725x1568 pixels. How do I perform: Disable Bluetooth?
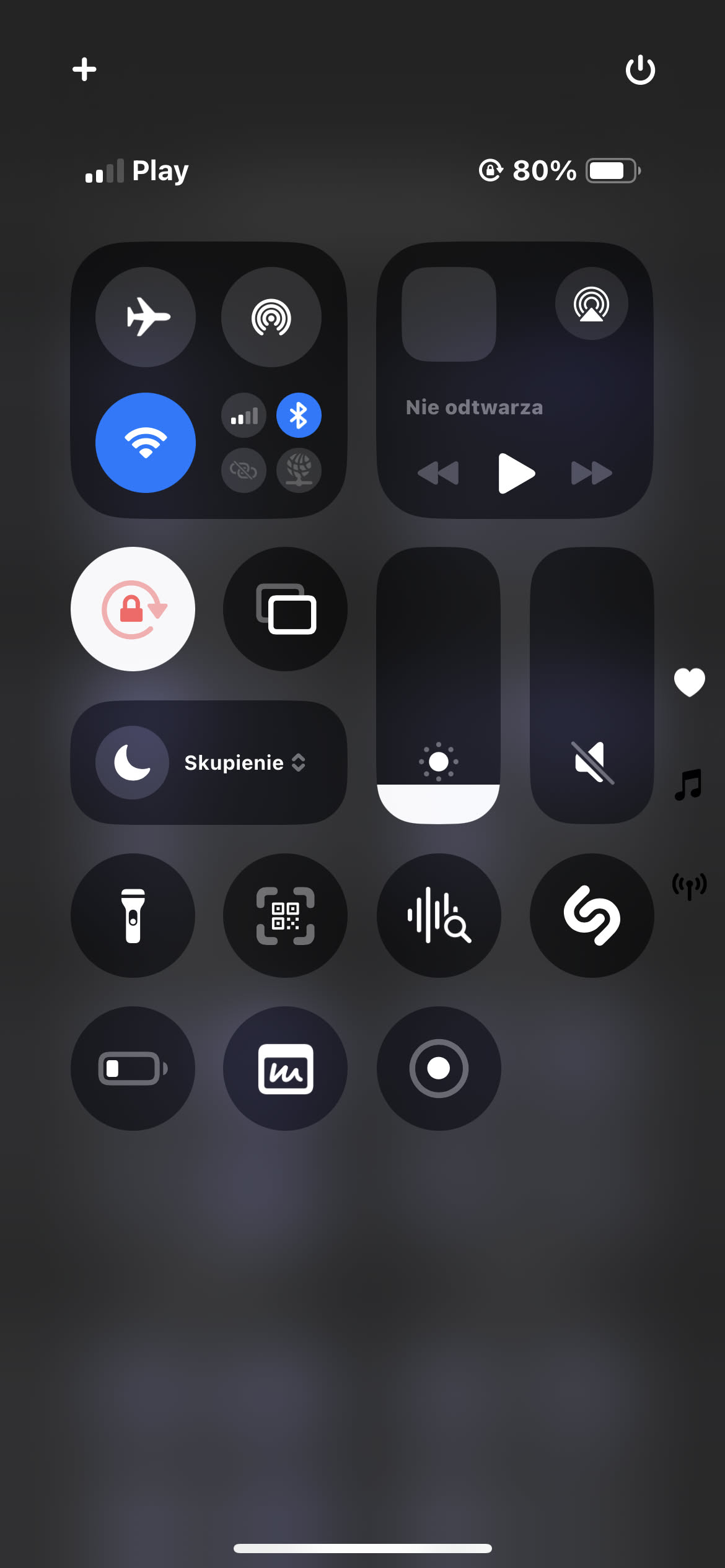click(x=299, y=416)
